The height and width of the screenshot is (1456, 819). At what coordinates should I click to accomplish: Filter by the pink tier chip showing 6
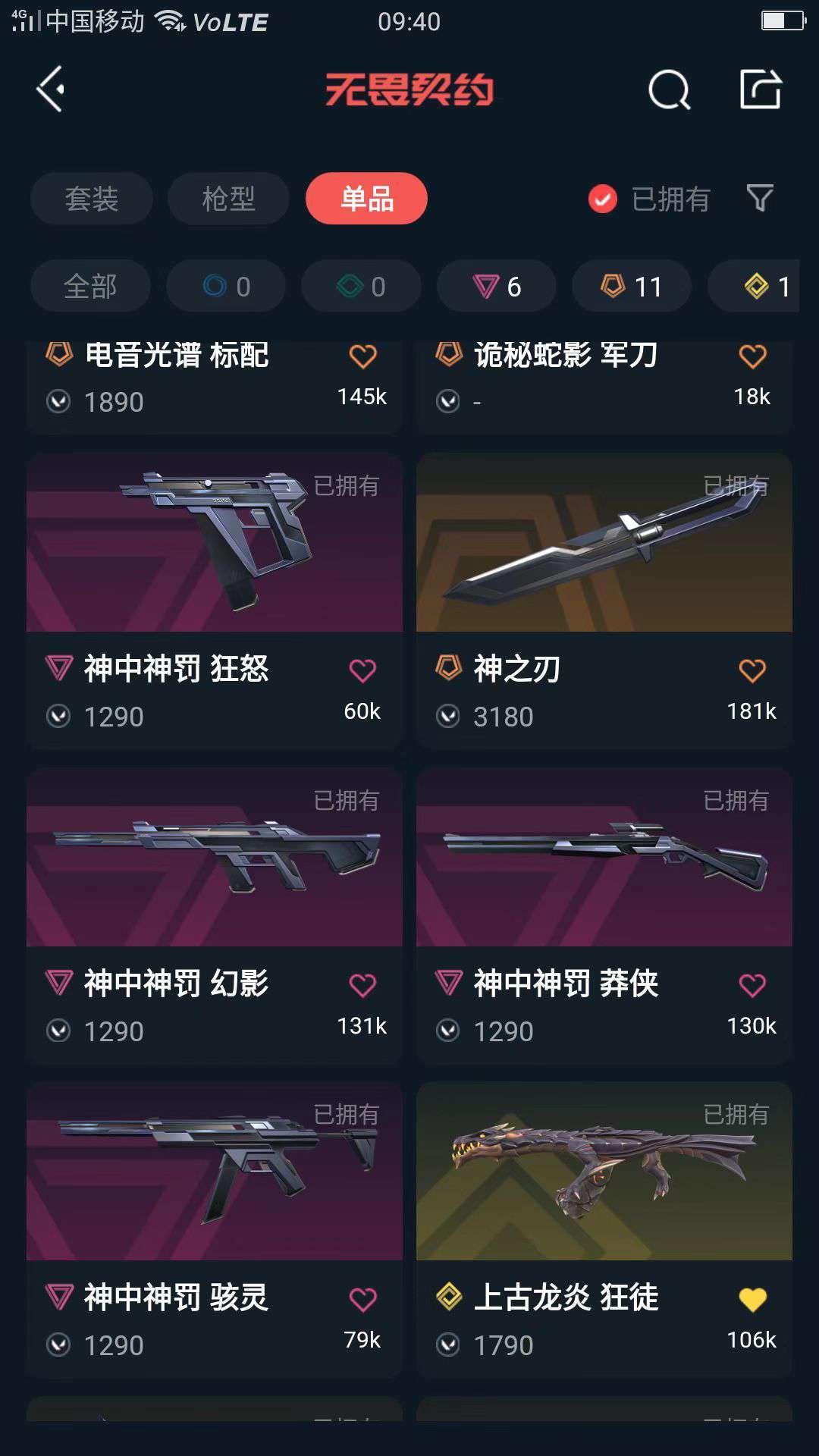pos(497,286)
